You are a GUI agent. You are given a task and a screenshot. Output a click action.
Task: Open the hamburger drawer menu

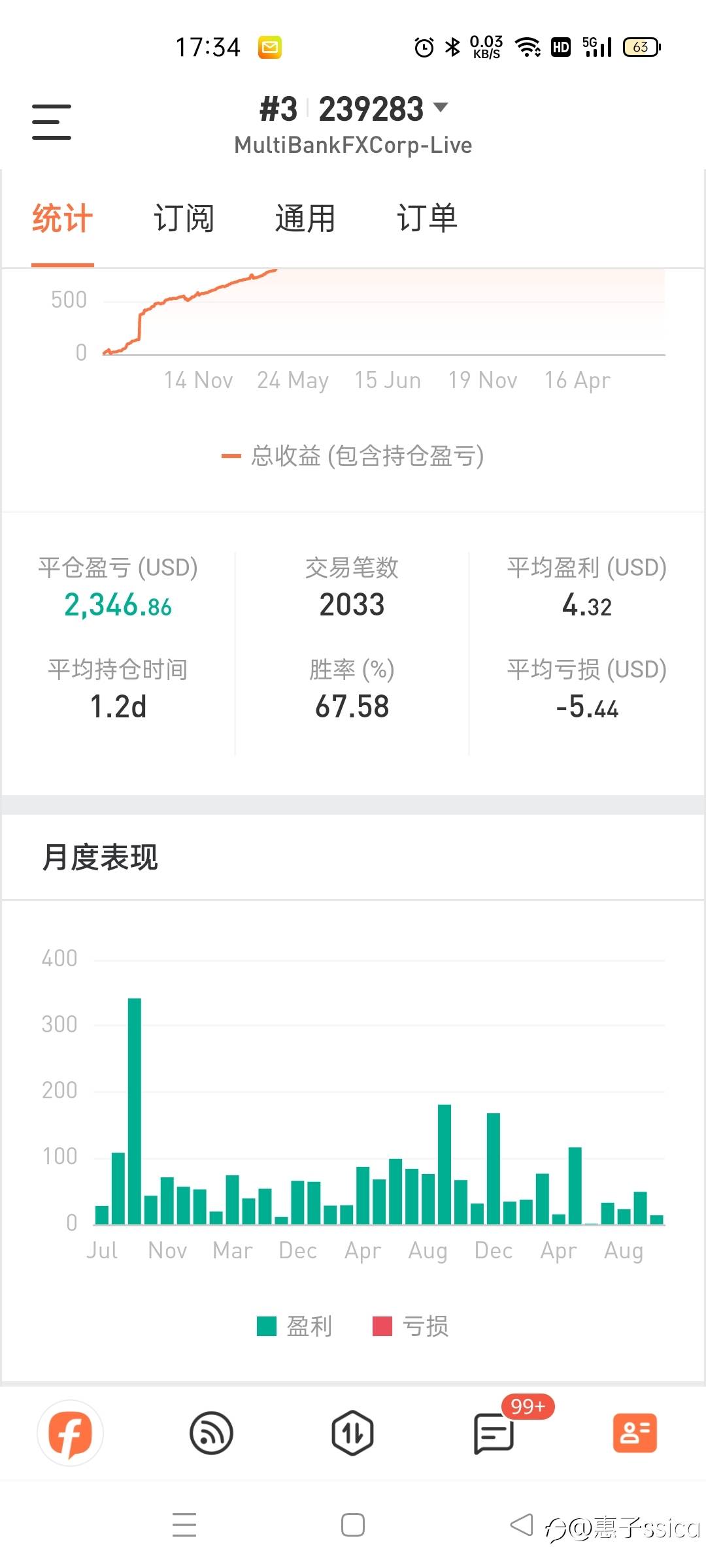(x=52, y=122)
